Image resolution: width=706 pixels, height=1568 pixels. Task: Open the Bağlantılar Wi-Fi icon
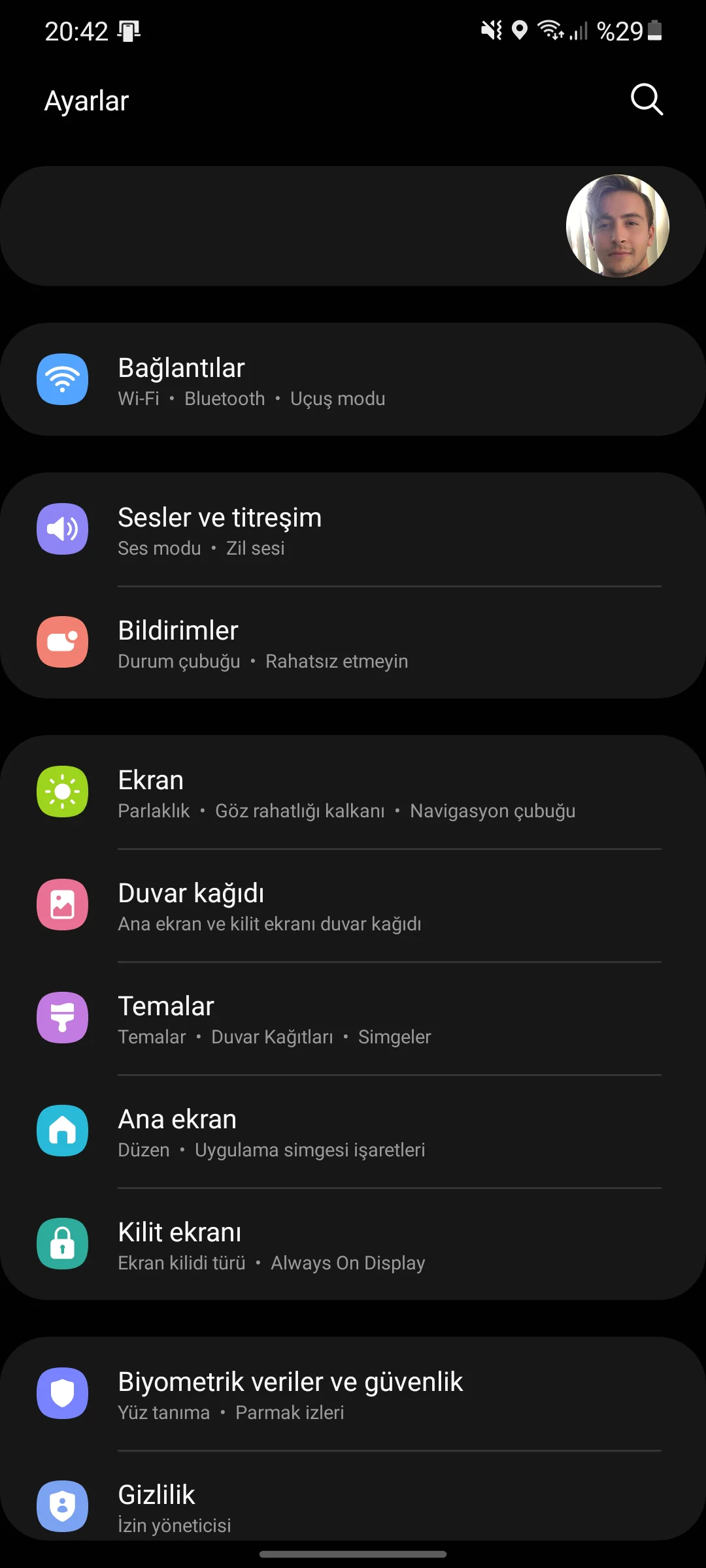[x=62, y=380]
